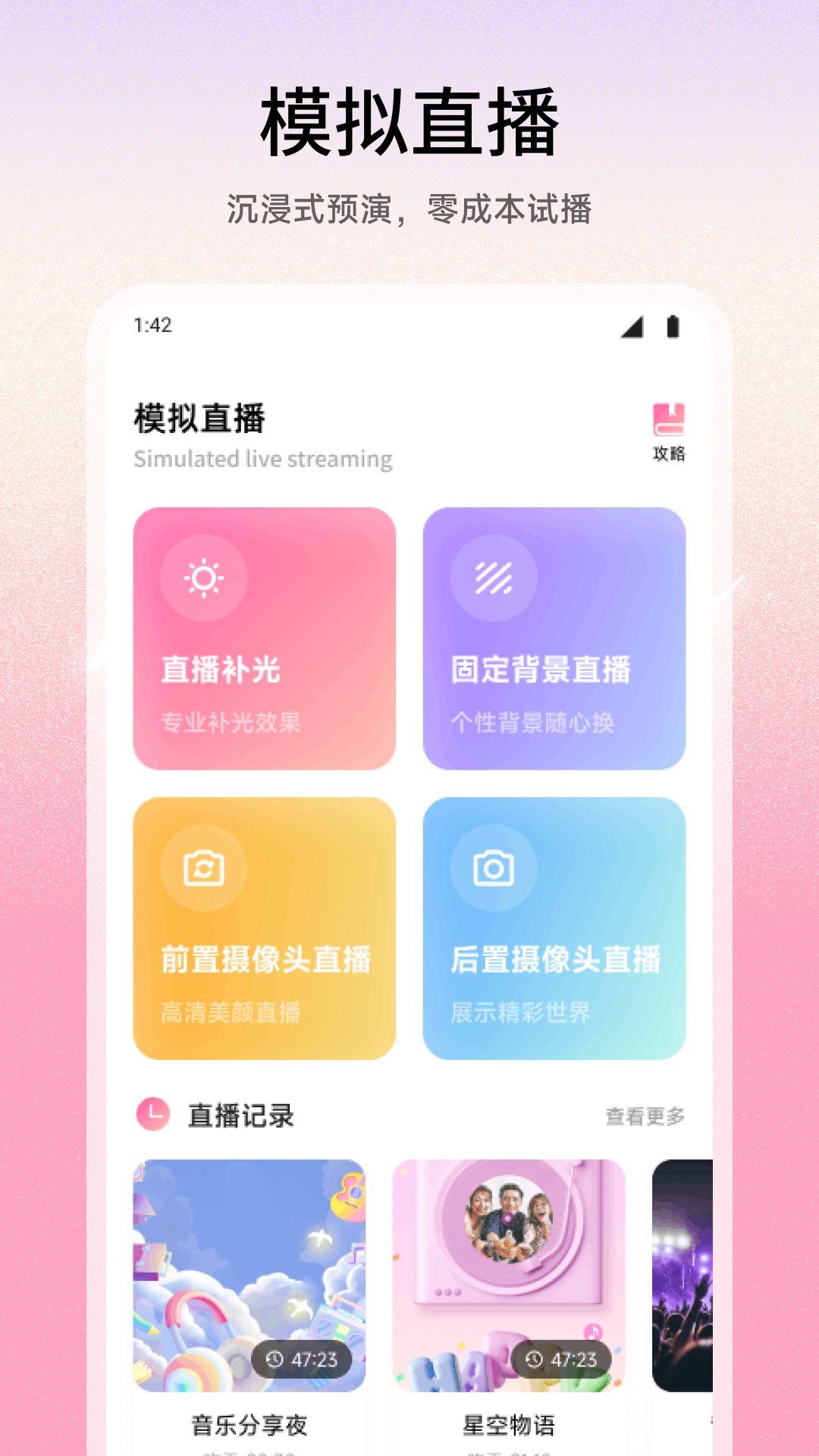Screen dimensions: 819x1456
Task: Click the rear camera icon on 后置摄像头直播
Action: [493, 869]
